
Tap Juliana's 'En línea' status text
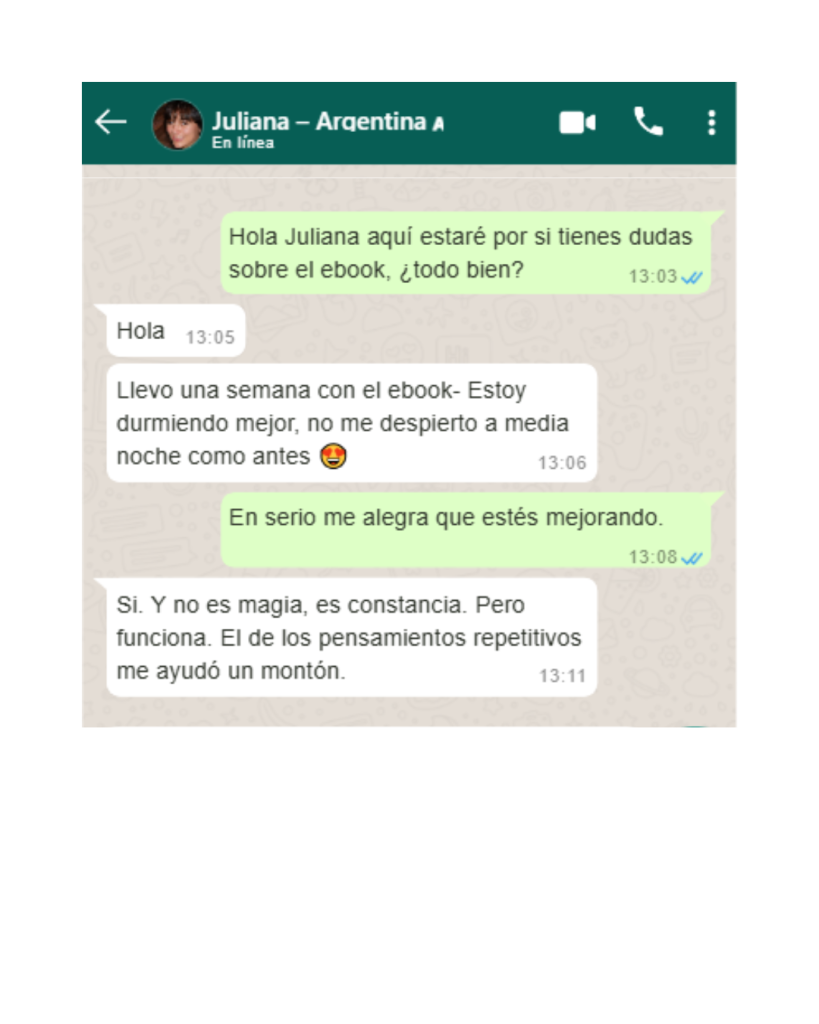point(241,142)
